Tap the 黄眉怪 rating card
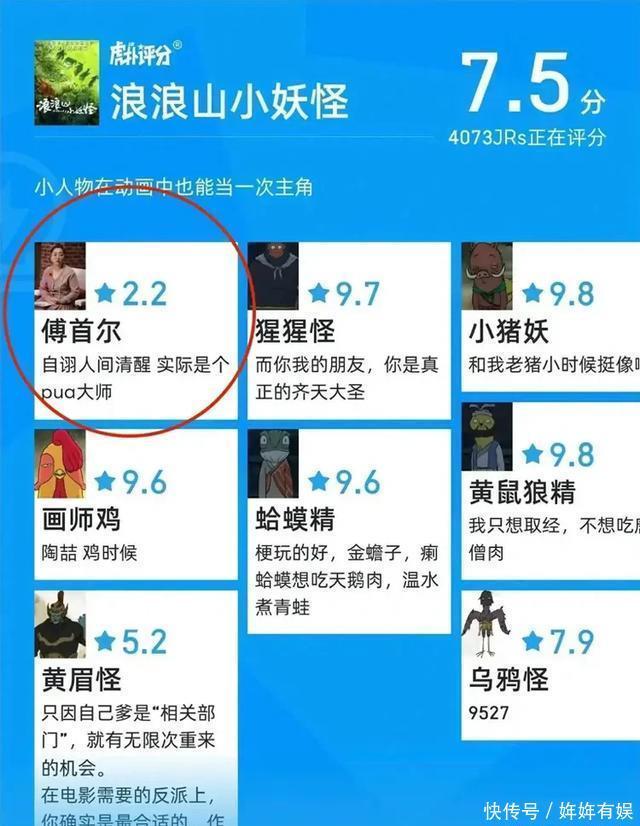Screen dimensions: 640x826 click(135, 700)
